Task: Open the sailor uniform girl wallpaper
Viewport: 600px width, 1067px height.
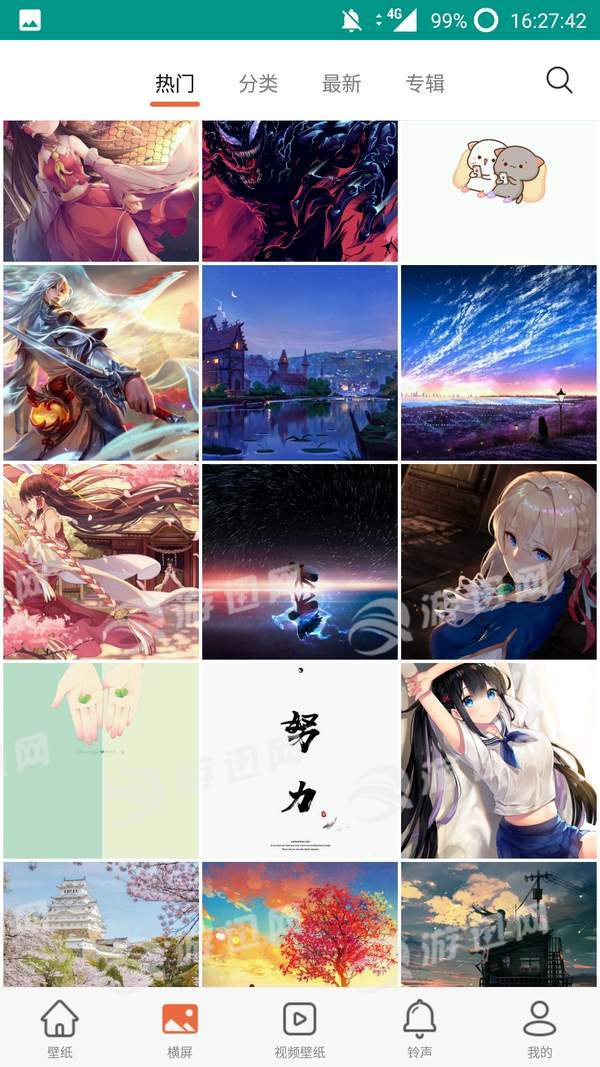Action: click(499, 760)
